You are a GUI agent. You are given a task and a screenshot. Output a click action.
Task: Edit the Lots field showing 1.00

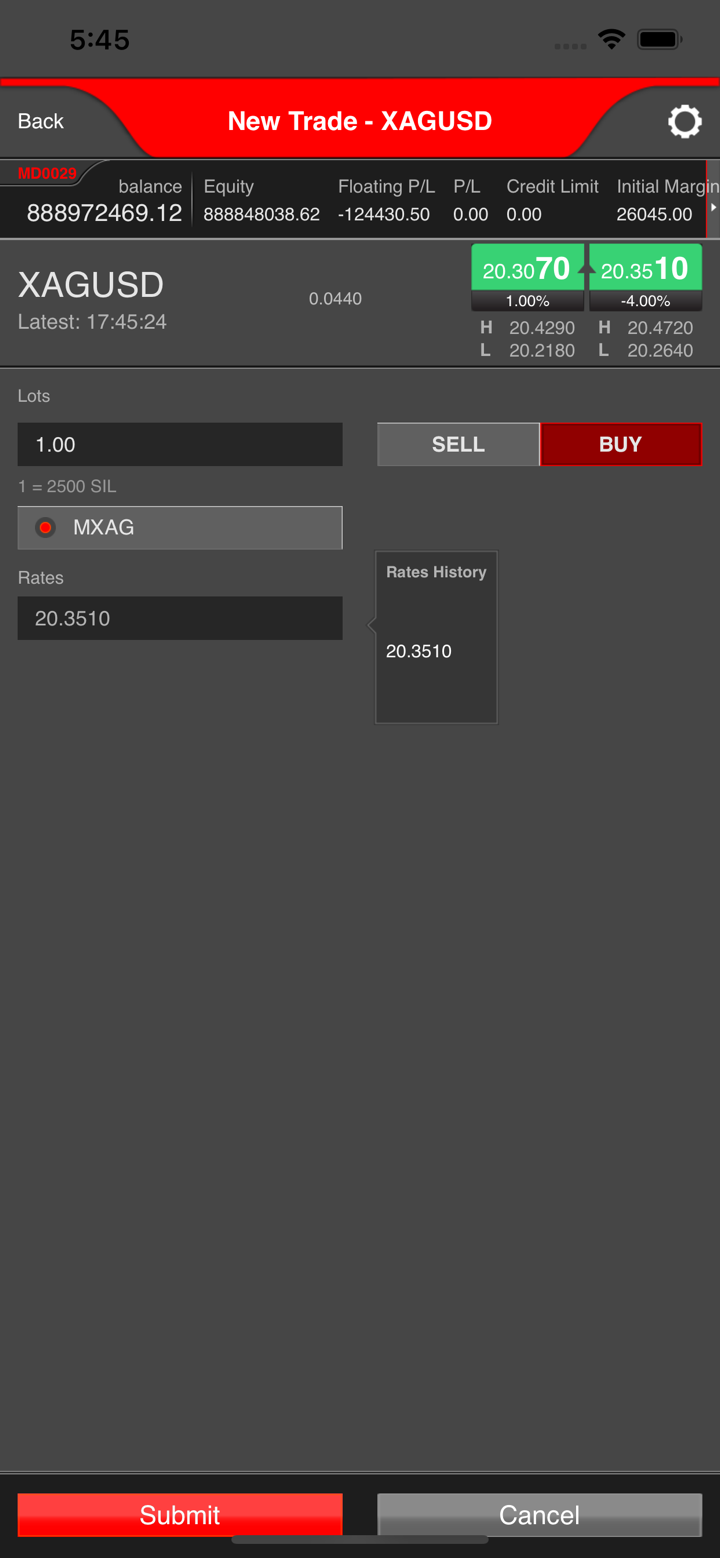[x=180, y=444]
